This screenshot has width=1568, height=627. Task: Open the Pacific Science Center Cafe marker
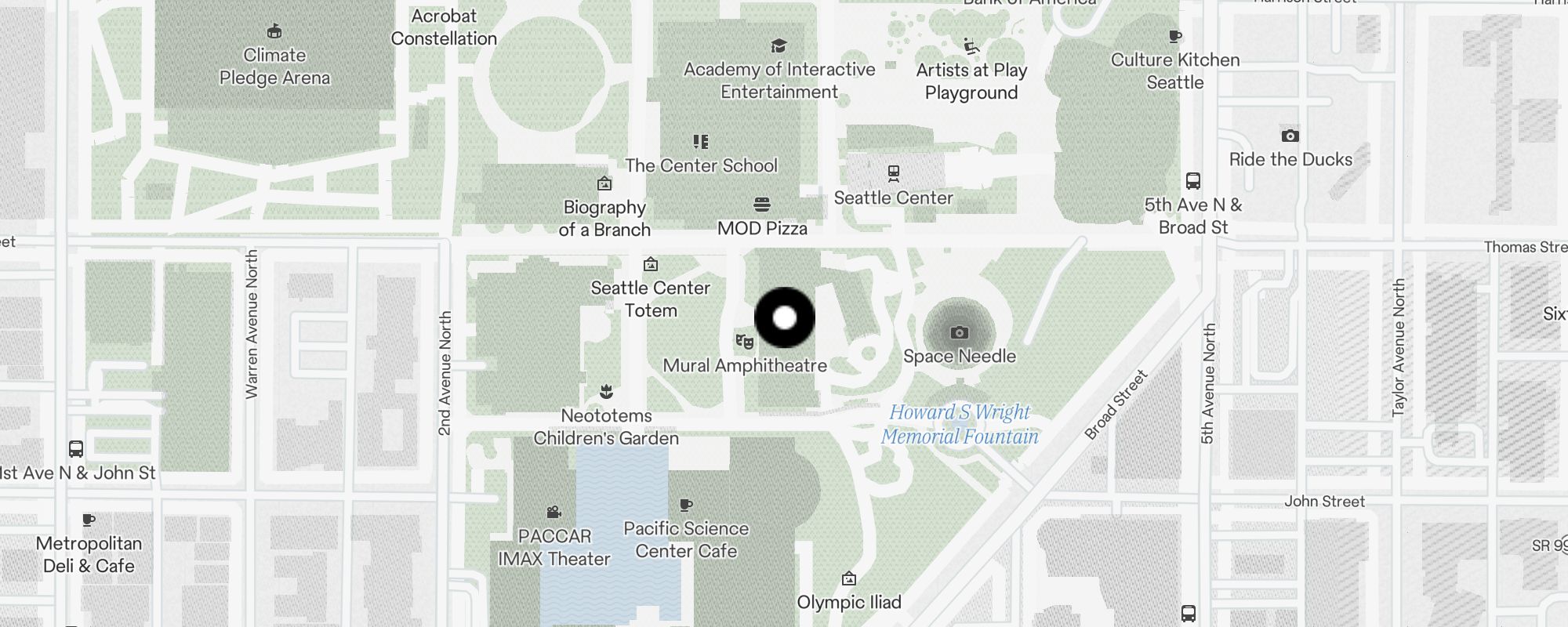tap(686, 506)
